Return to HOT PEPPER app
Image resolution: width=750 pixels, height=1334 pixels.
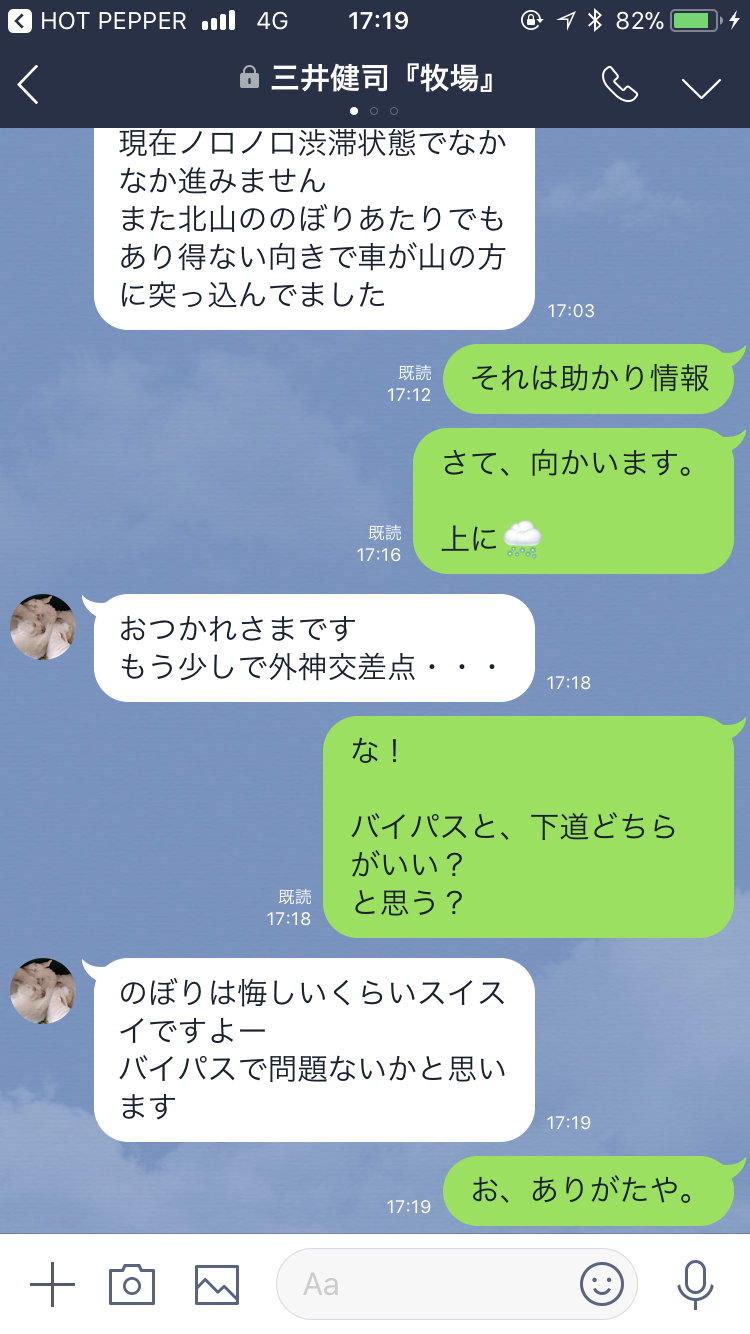coord(98,20)
